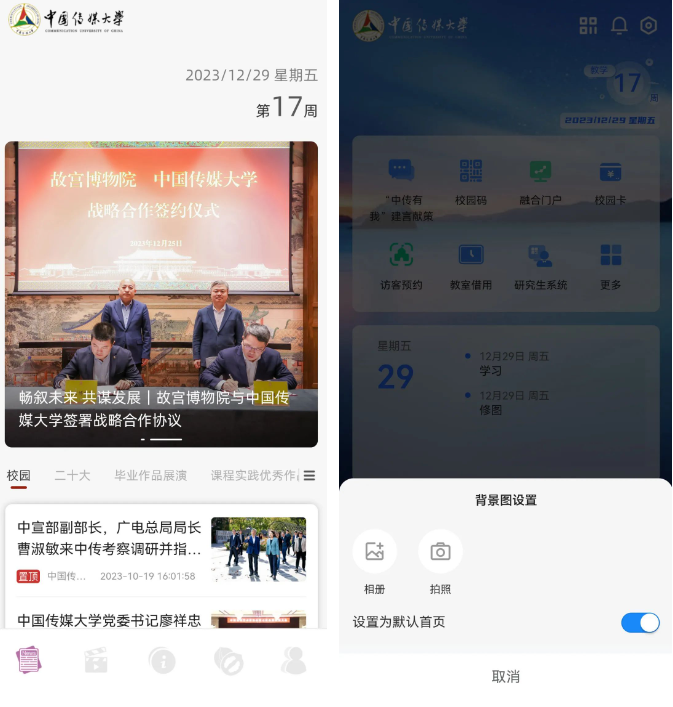The image size is (673, 707).
Task: Open the clapperboard video tab in the bottom bar
Action: (x=96, y=660)
